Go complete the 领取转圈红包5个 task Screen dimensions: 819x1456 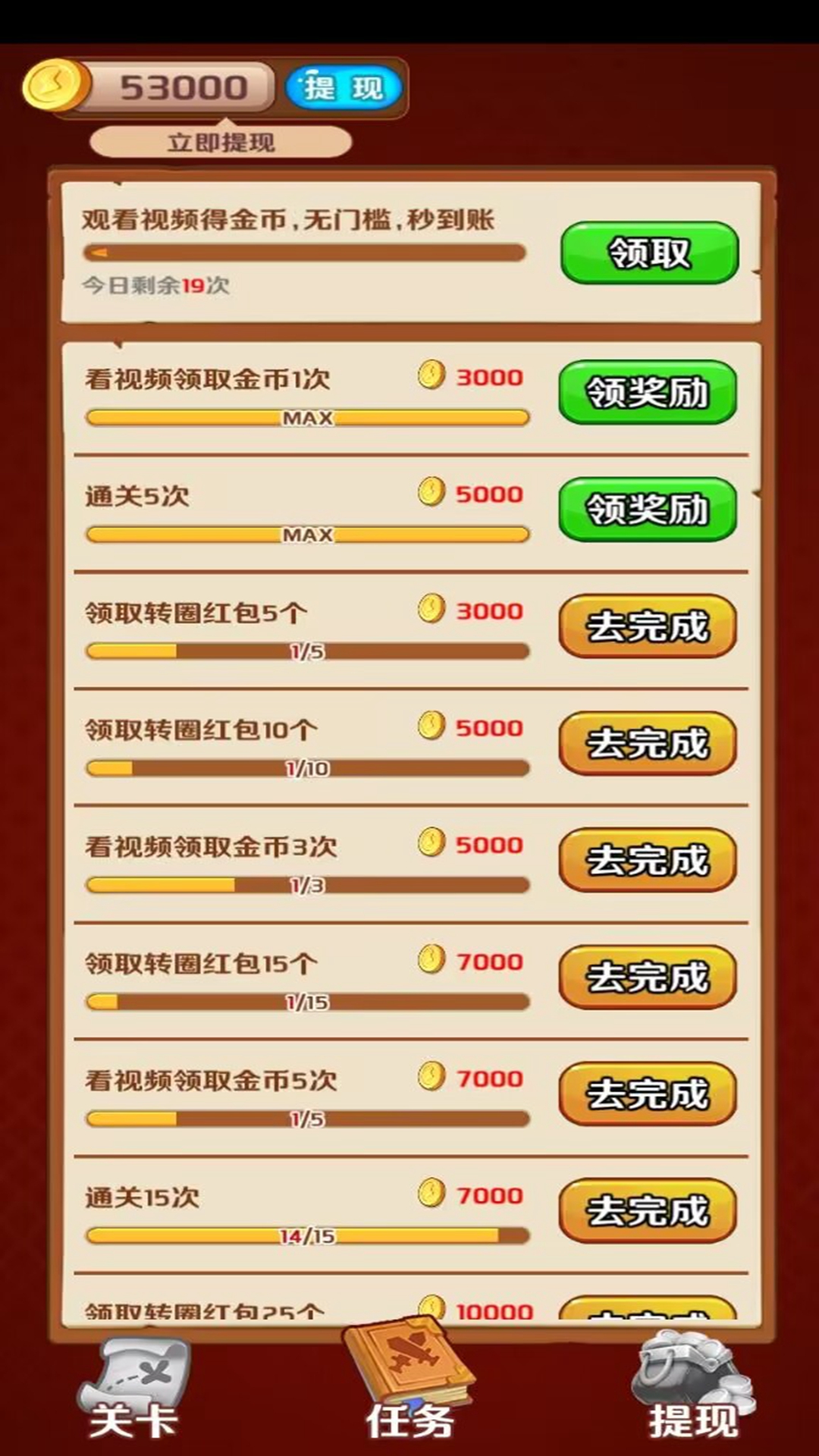tap(648, 626)
